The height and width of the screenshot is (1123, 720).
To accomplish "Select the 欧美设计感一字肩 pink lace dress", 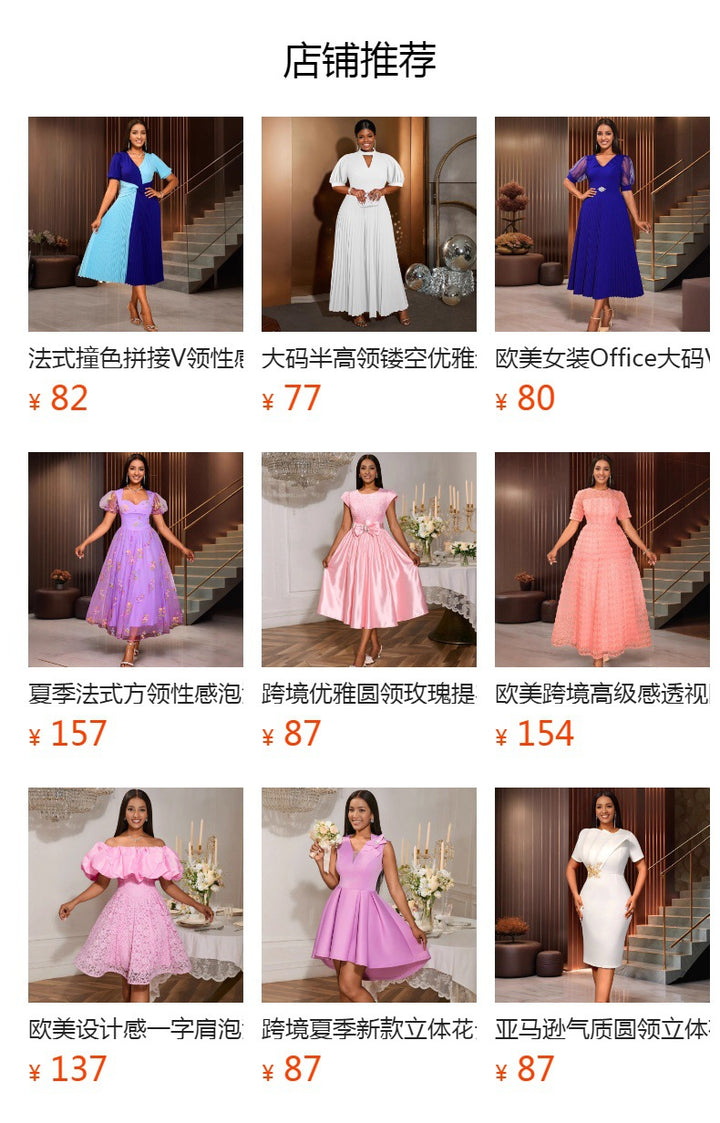I will pyautogui.click(x=135, y=894).
